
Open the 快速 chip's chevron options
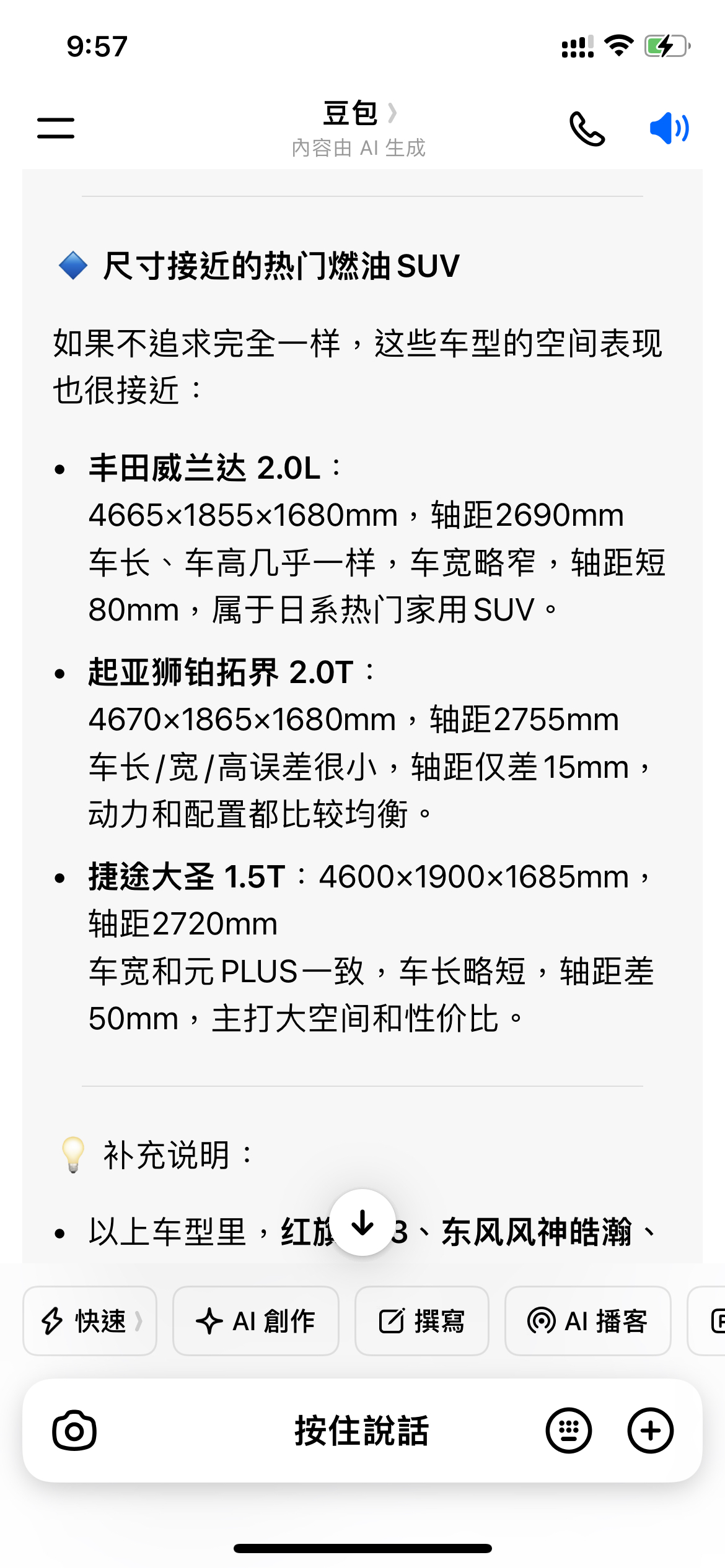[139, 1322]
